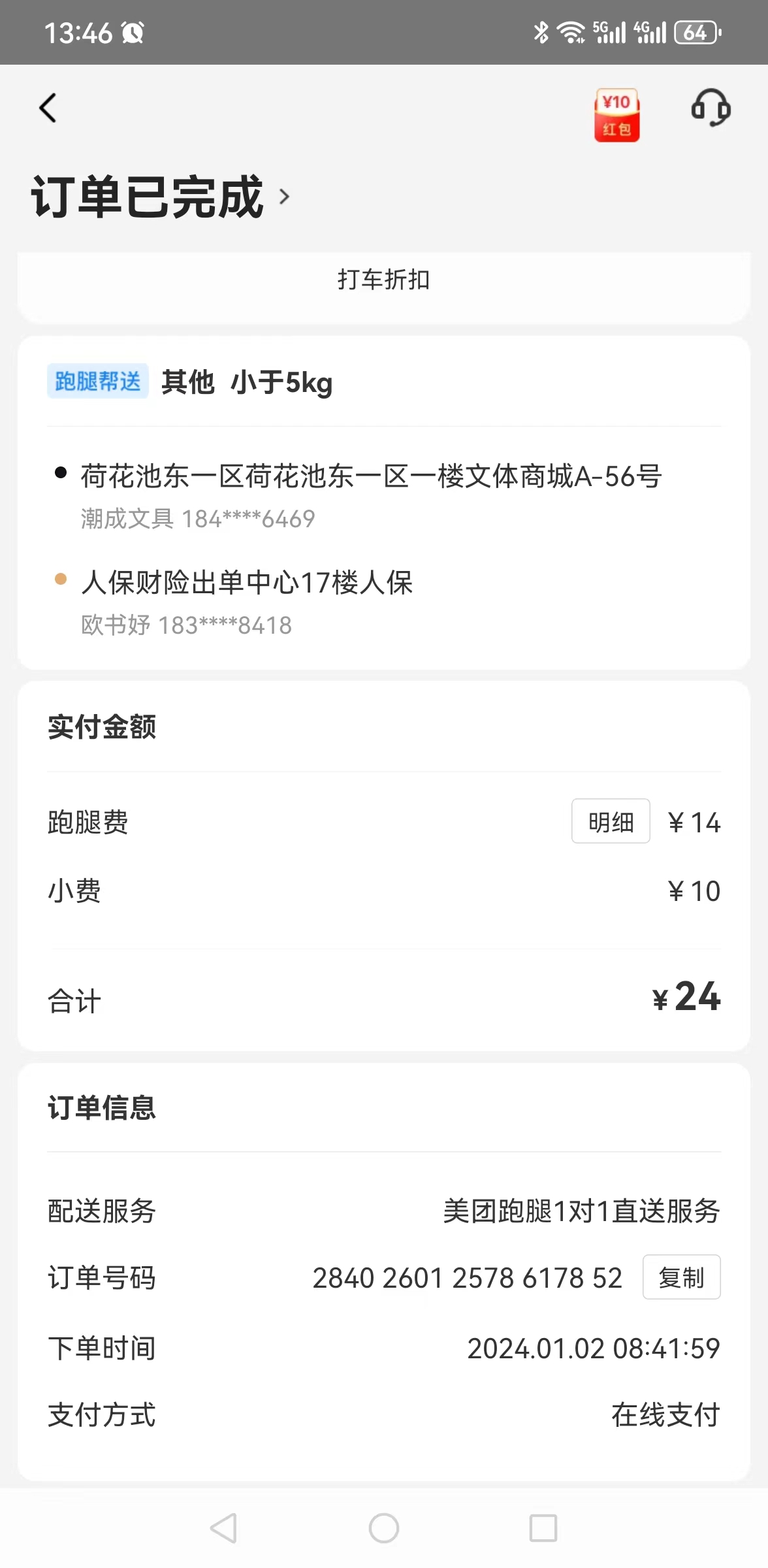Go back using the top-left arrow
Image resolution: width=768 pixels, height=1568 pixels.
tap(48, 108)
